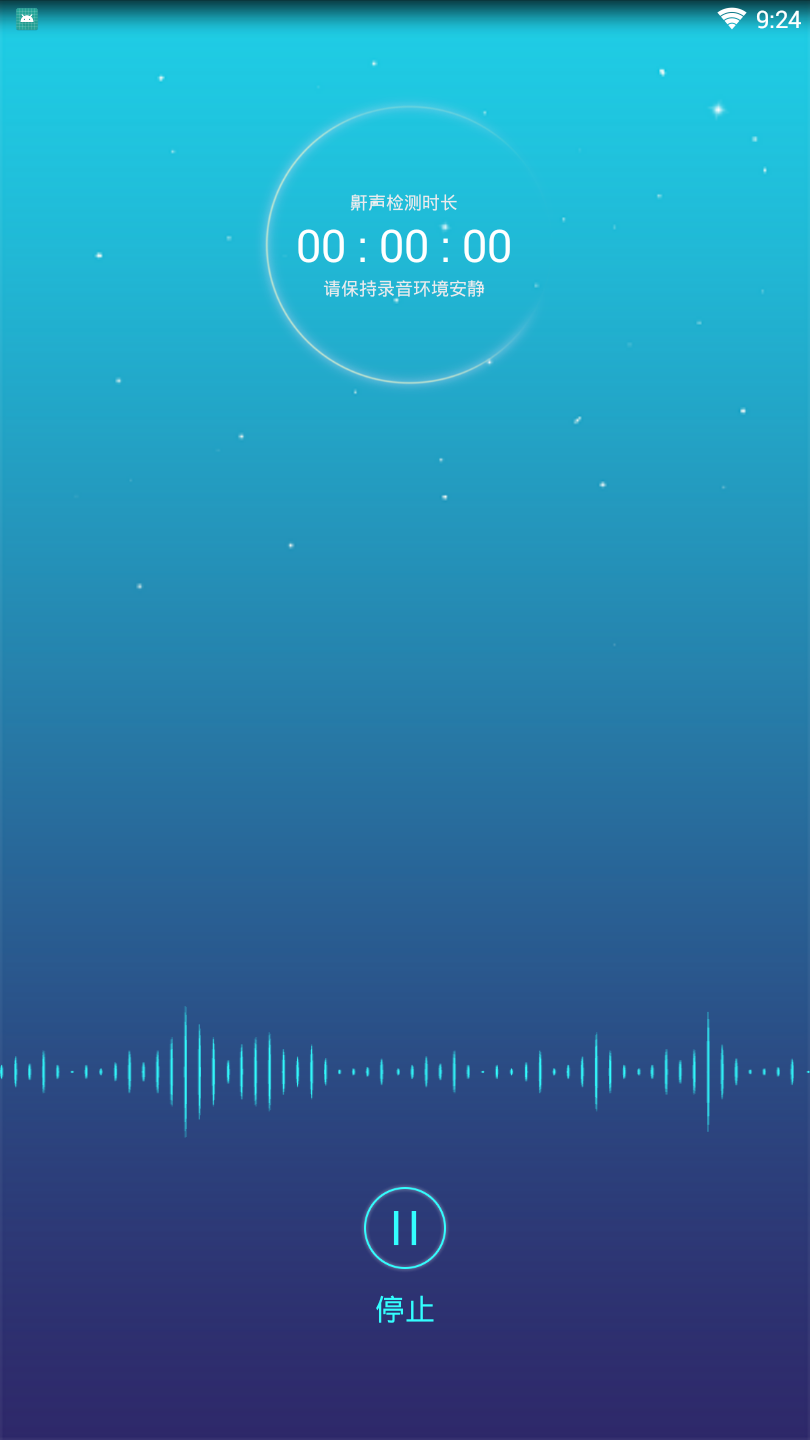The image size is (810, 1440).
Task: Stop the snore detection recording
Action: pos(405,1228)
